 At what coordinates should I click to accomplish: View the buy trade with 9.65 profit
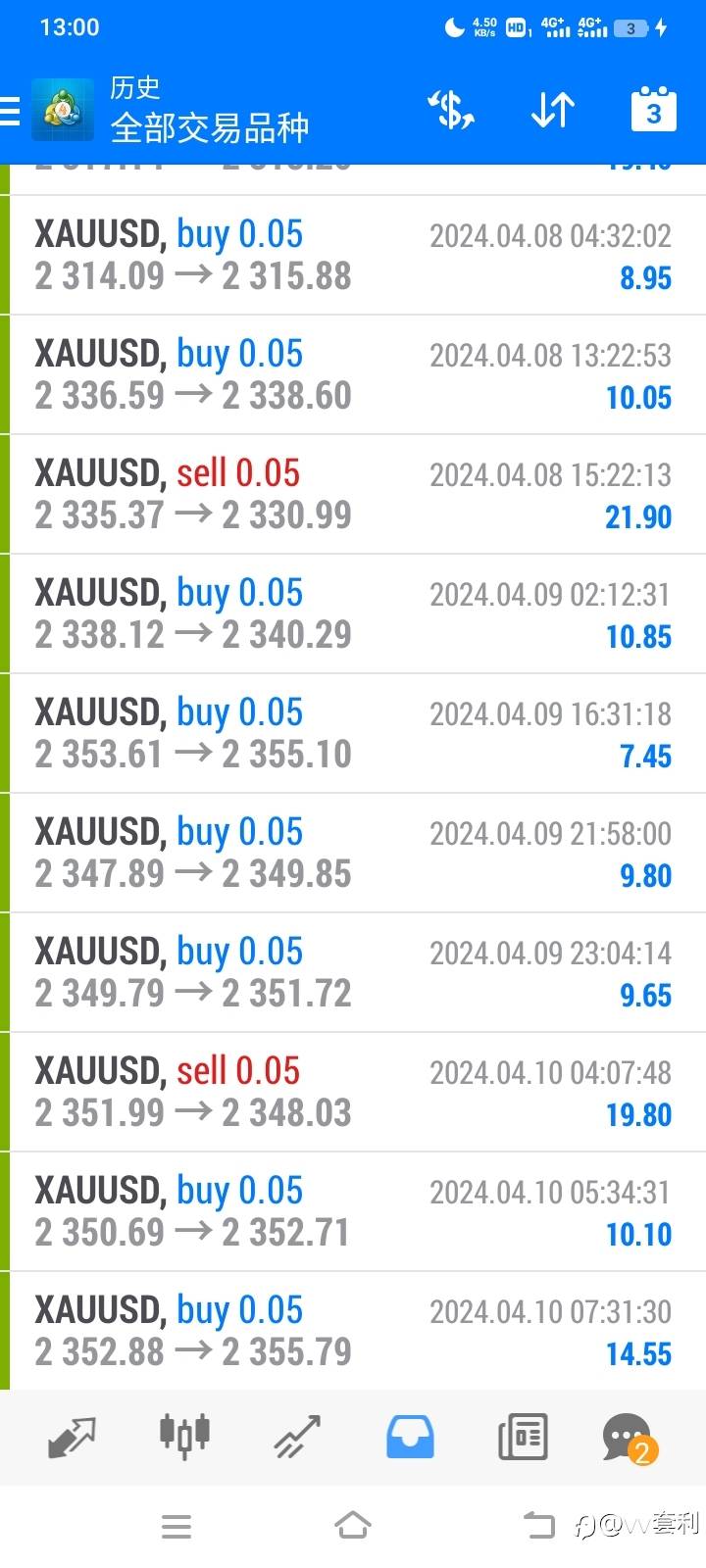353,973
